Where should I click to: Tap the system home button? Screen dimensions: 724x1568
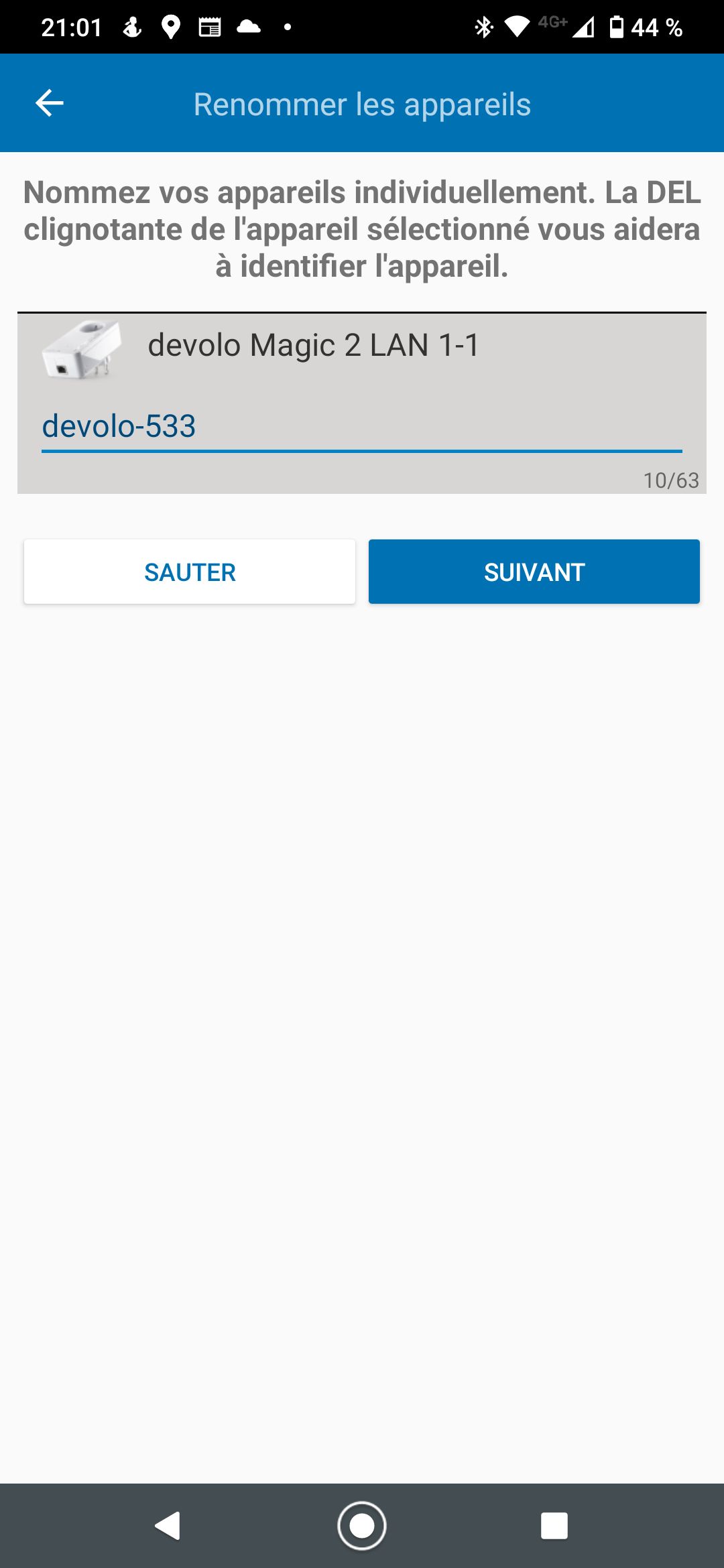[x=362, y=1526]
